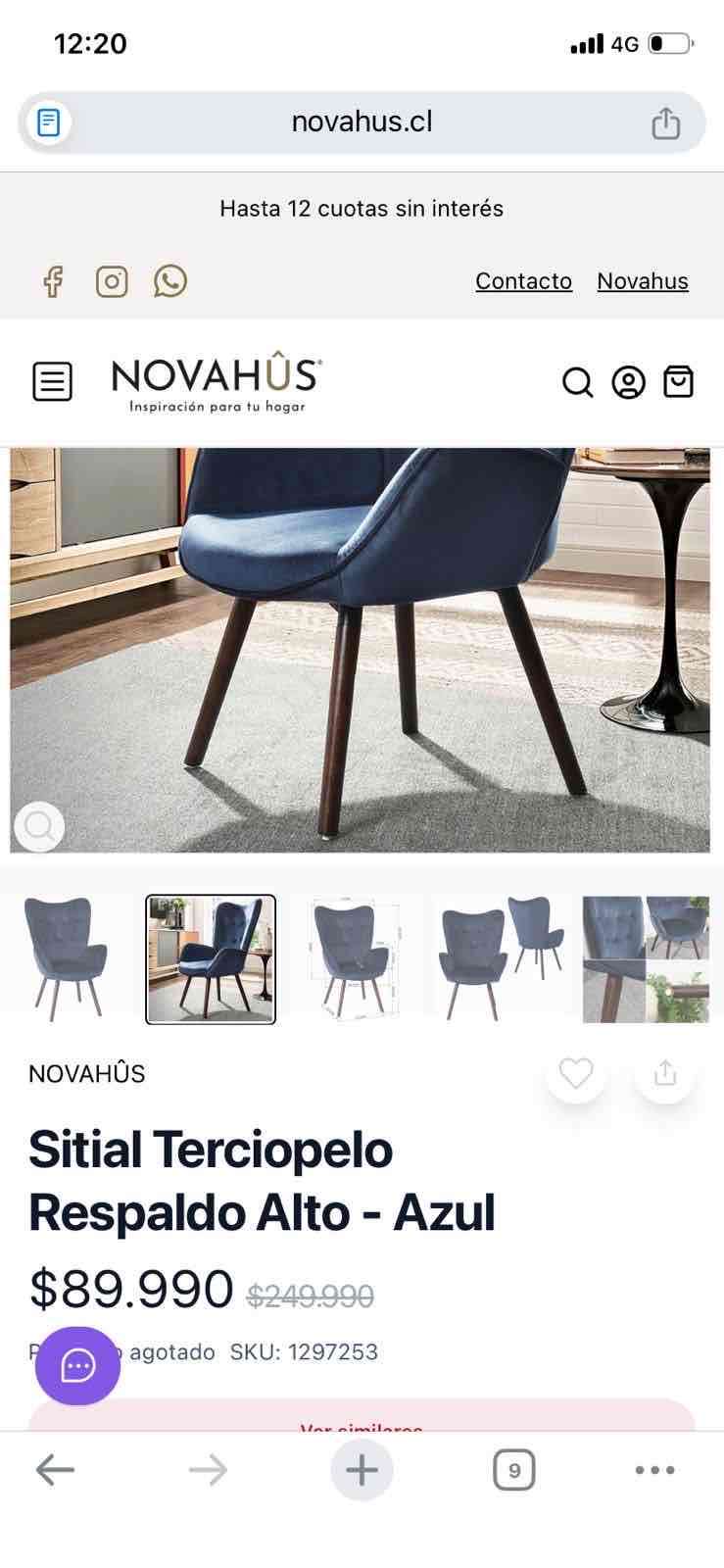
Task: Open the Instagram icon
Action: click(112, 281)
